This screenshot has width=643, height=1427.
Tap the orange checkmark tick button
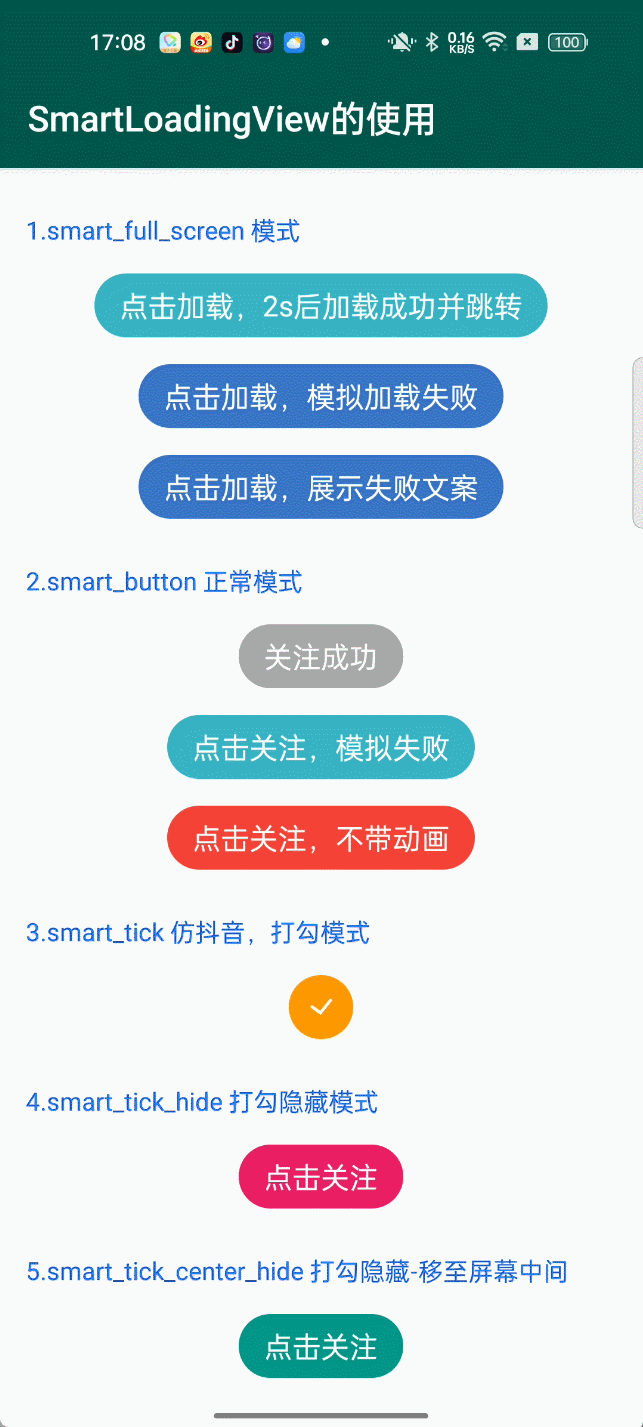320,1007
